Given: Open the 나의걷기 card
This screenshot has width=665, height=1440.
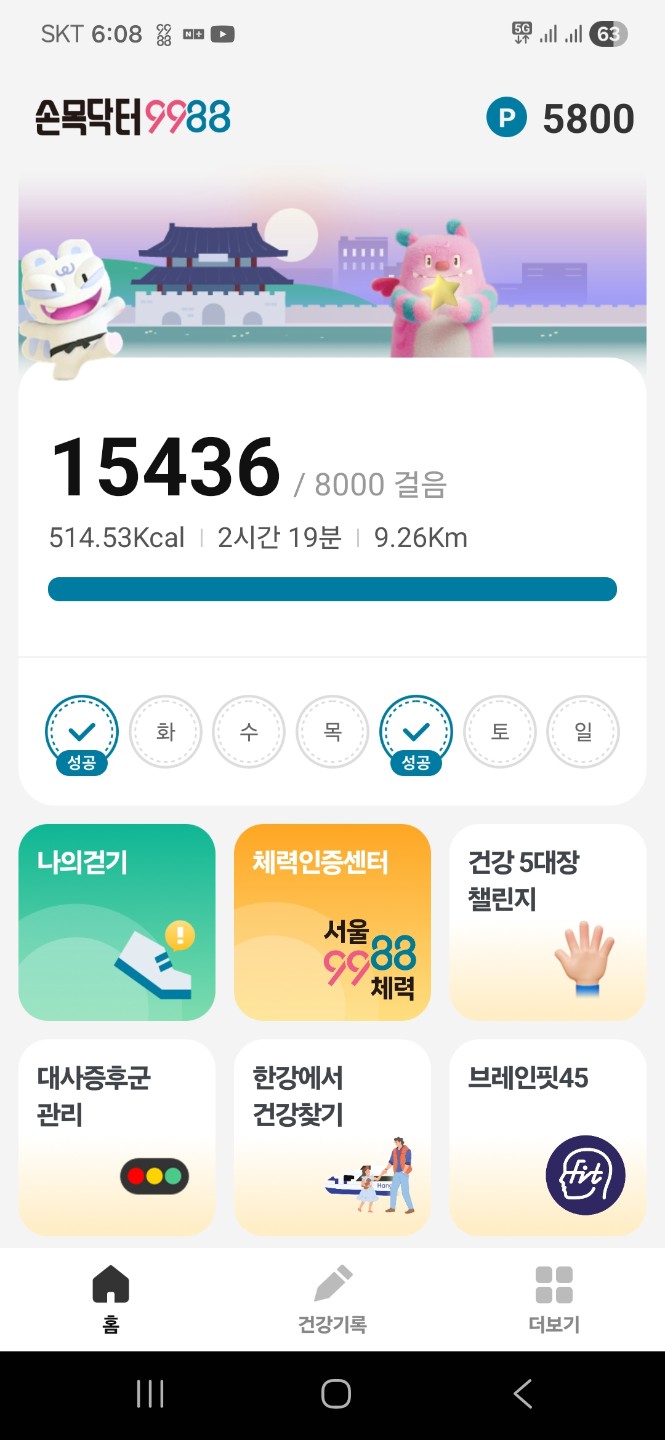Looking at the screenshot, I should coord(117,921).
